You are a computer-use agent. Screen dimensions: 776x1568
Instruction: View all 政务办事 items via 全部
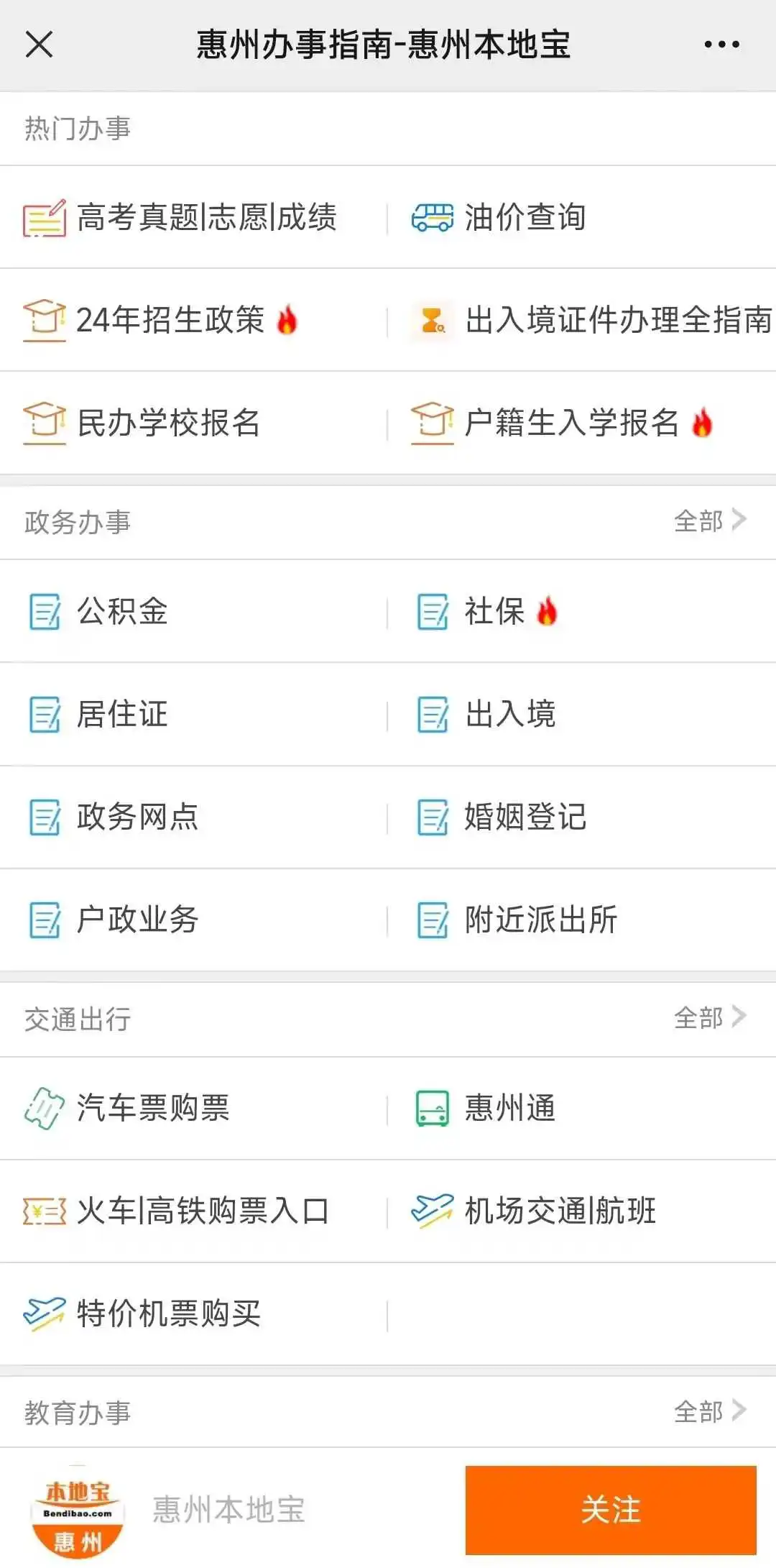click(710, 521)
